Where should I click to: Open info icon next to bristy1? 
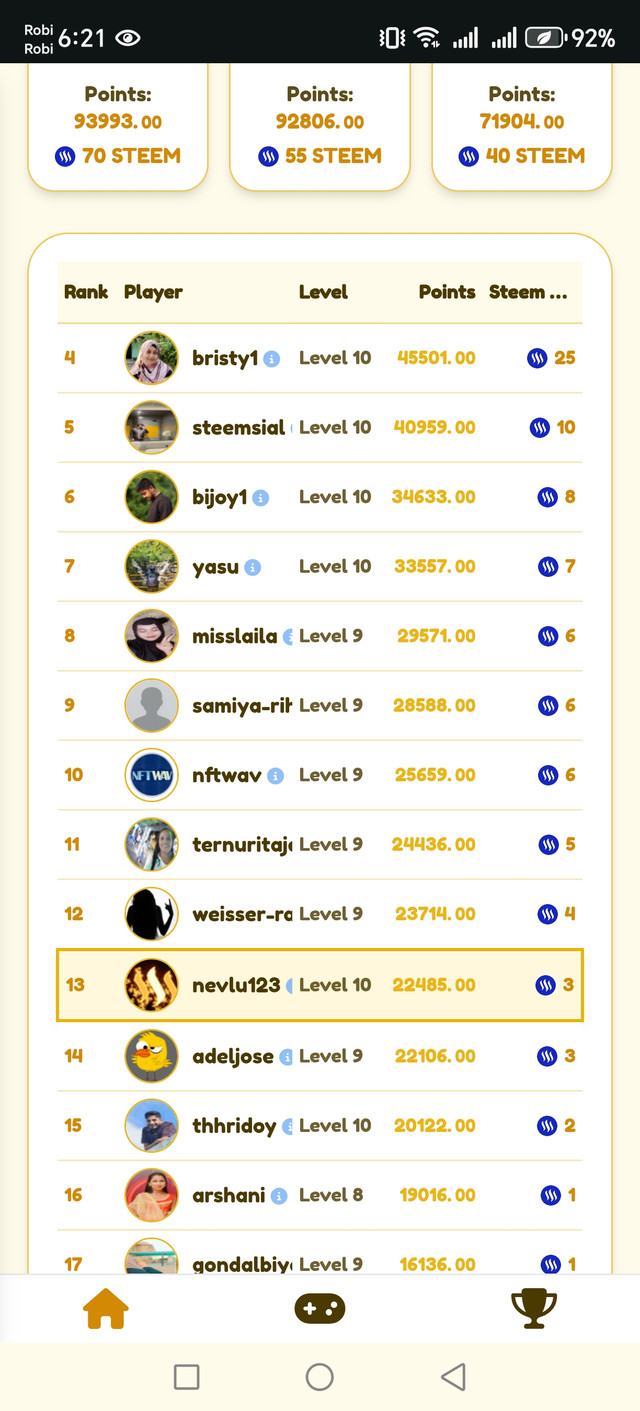tap(272, 359)
